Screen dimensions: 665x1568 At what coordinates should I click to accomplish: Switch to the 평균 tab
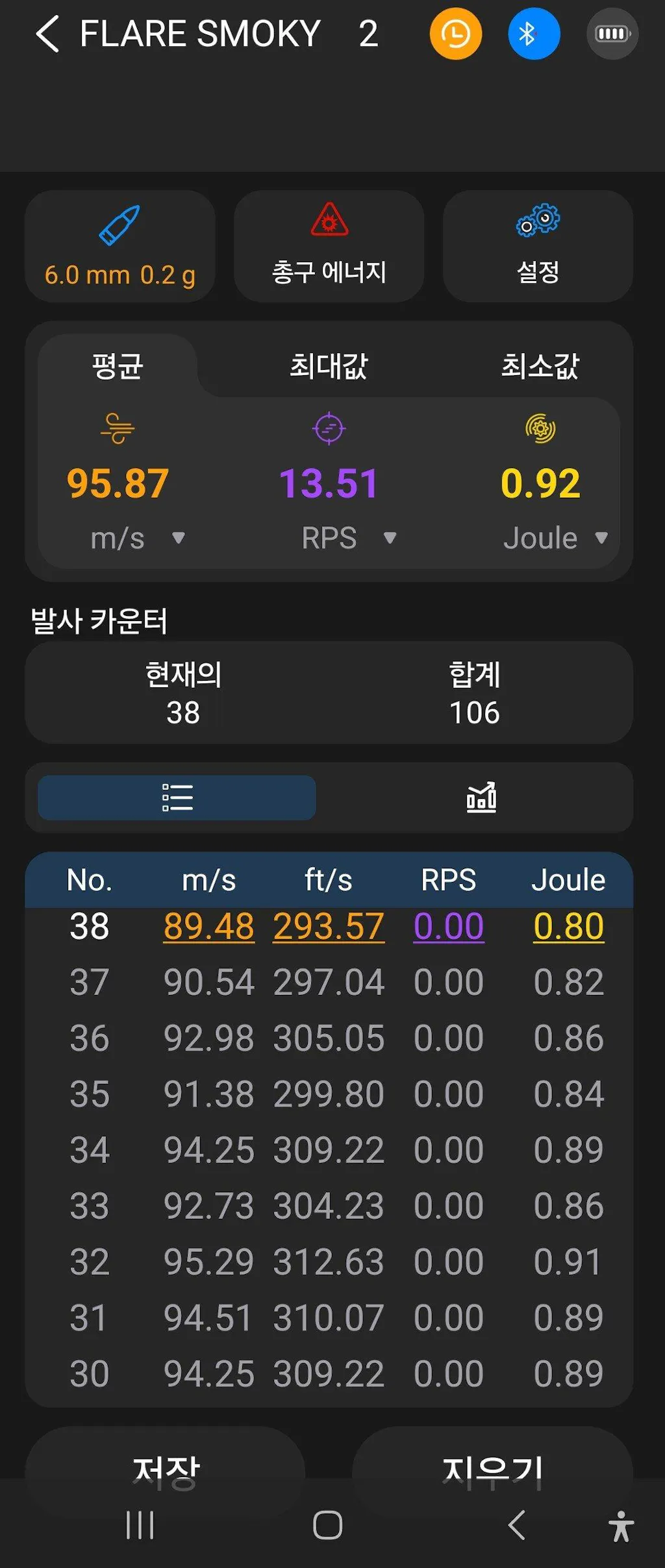point(118,365)
